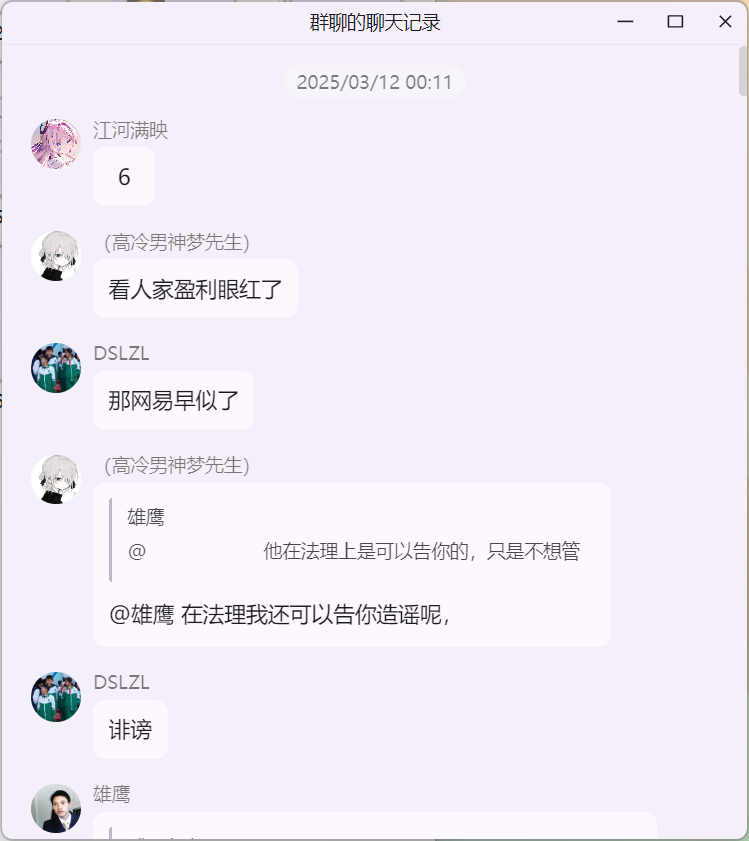Open DSLZL's avatar next to 诽谤
The height and width of the screenshot is (841, 749).
coord(56,697)
